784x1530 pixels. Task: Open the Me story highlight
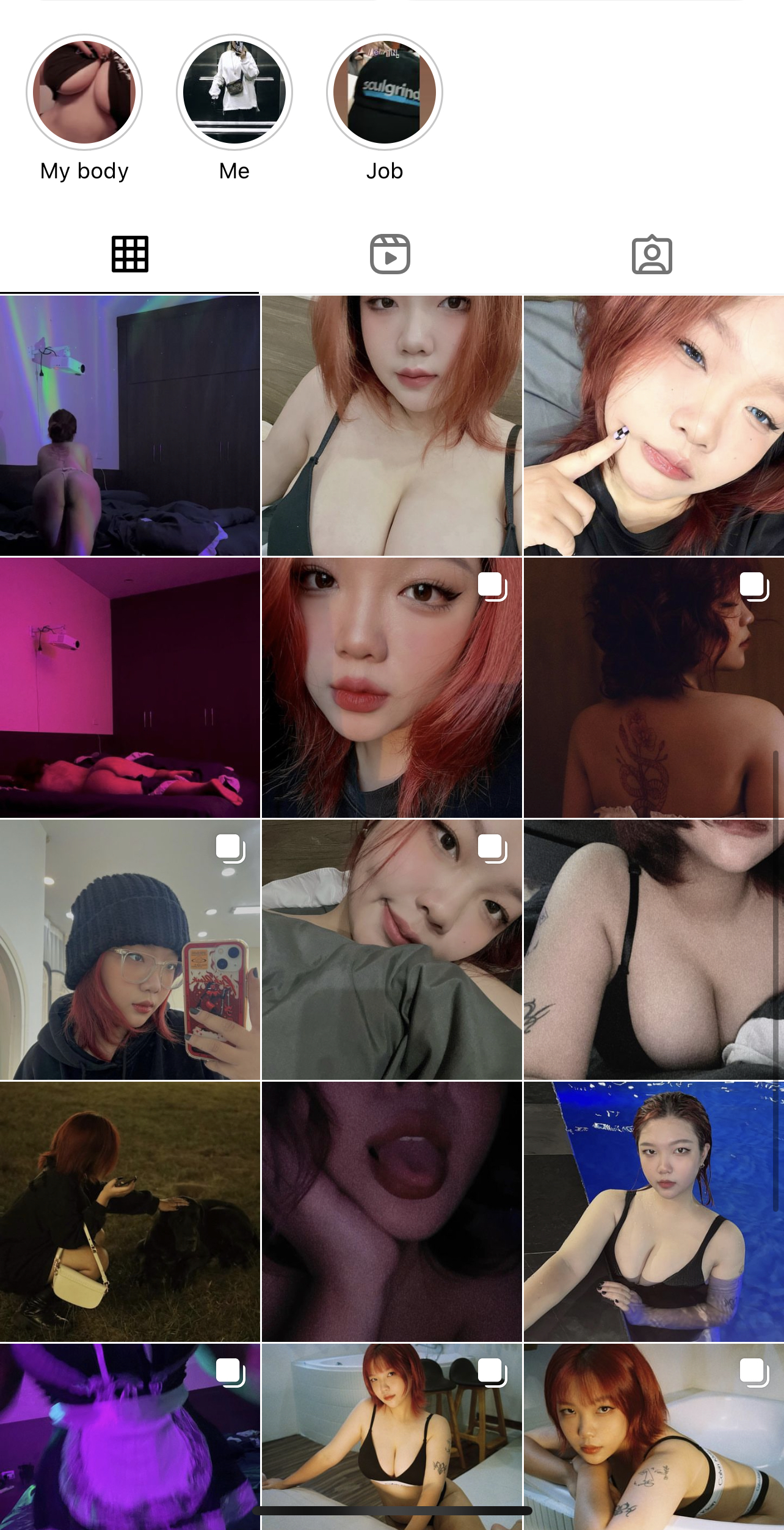[234, 92]
